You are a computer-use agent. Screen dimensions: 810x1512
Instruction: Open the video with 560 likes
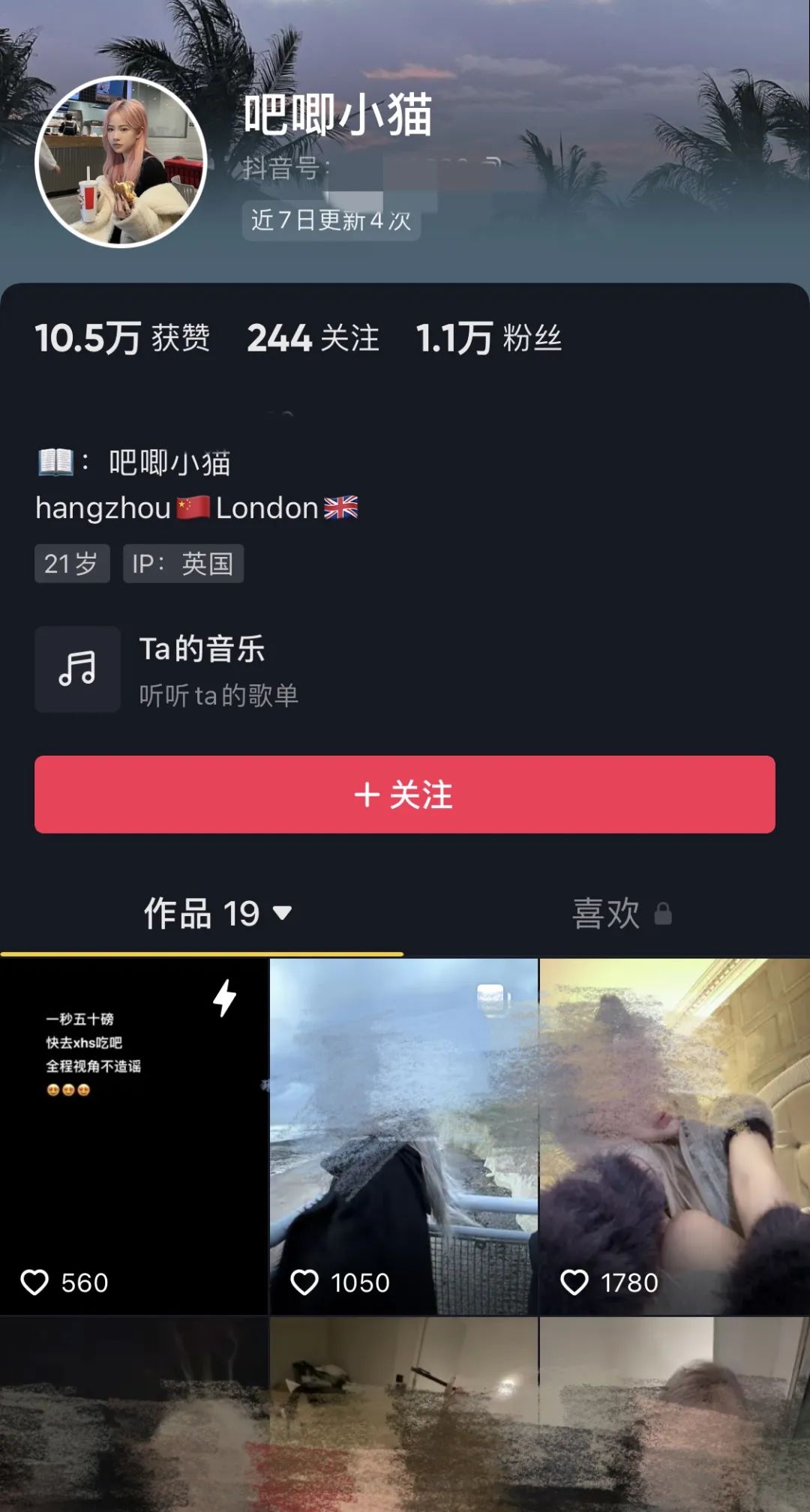133,1136
